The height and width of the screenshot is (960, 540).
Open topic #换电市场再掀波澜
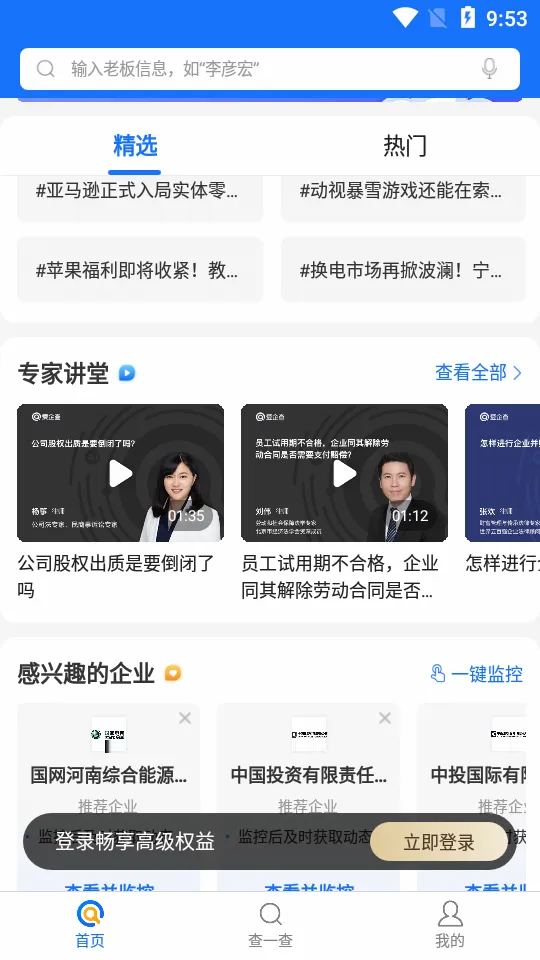coord(403,269)
